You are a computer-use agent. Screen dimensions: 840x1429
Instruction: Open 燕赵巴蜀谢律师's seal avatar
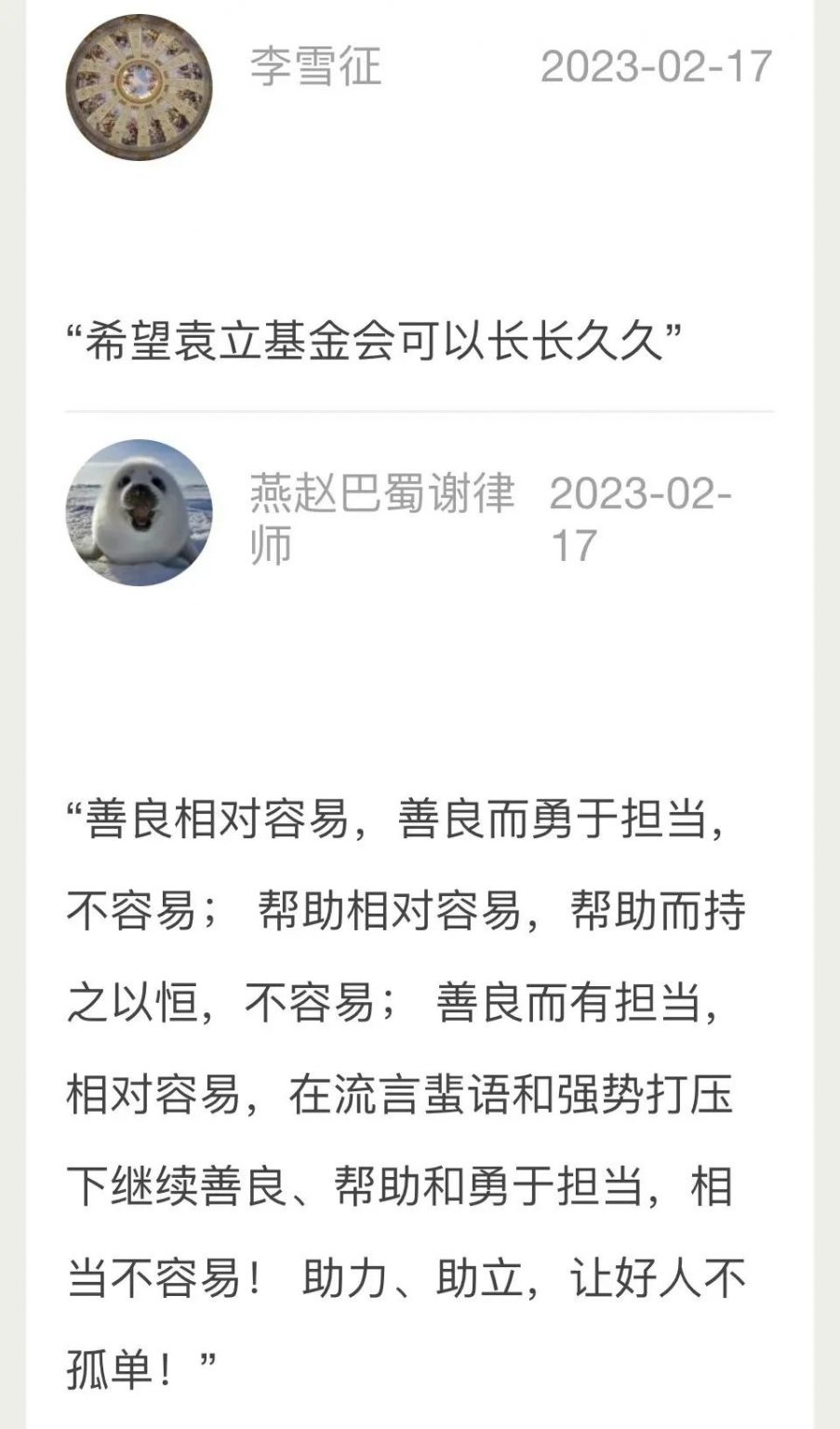tap(140, 513)
